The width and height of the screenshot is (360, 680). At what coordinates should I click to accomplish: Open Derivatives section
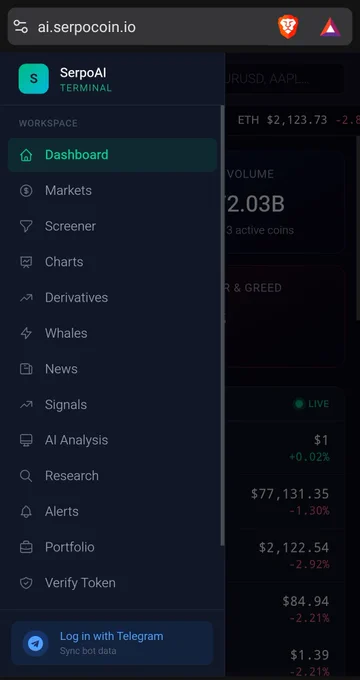pyautogui.click(x=112, y=298)
